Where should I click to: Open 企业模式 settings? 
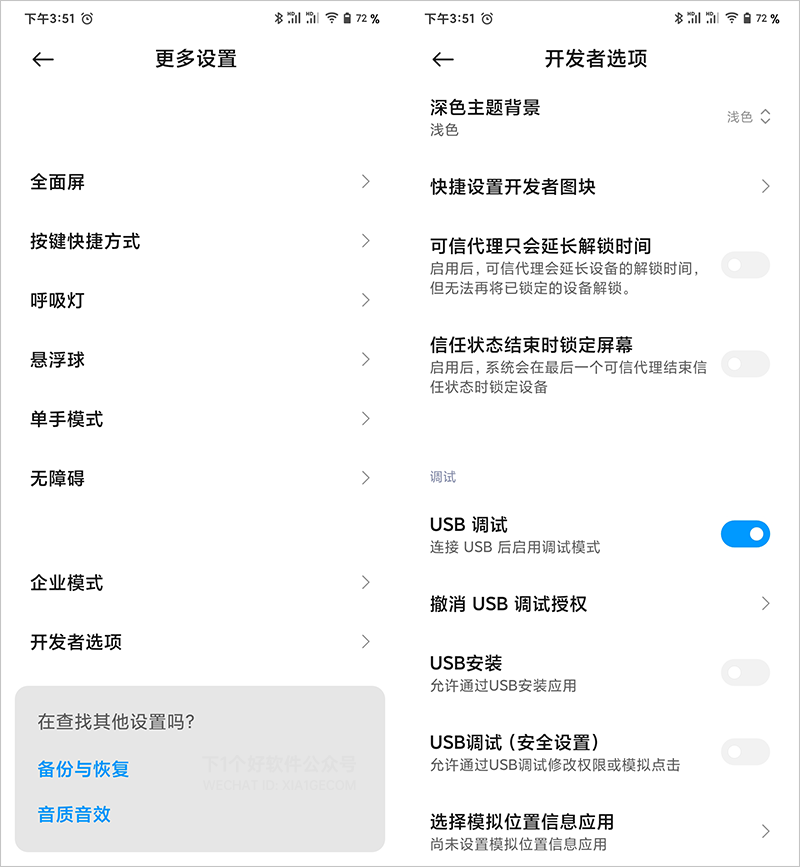[x=200, y=583]
